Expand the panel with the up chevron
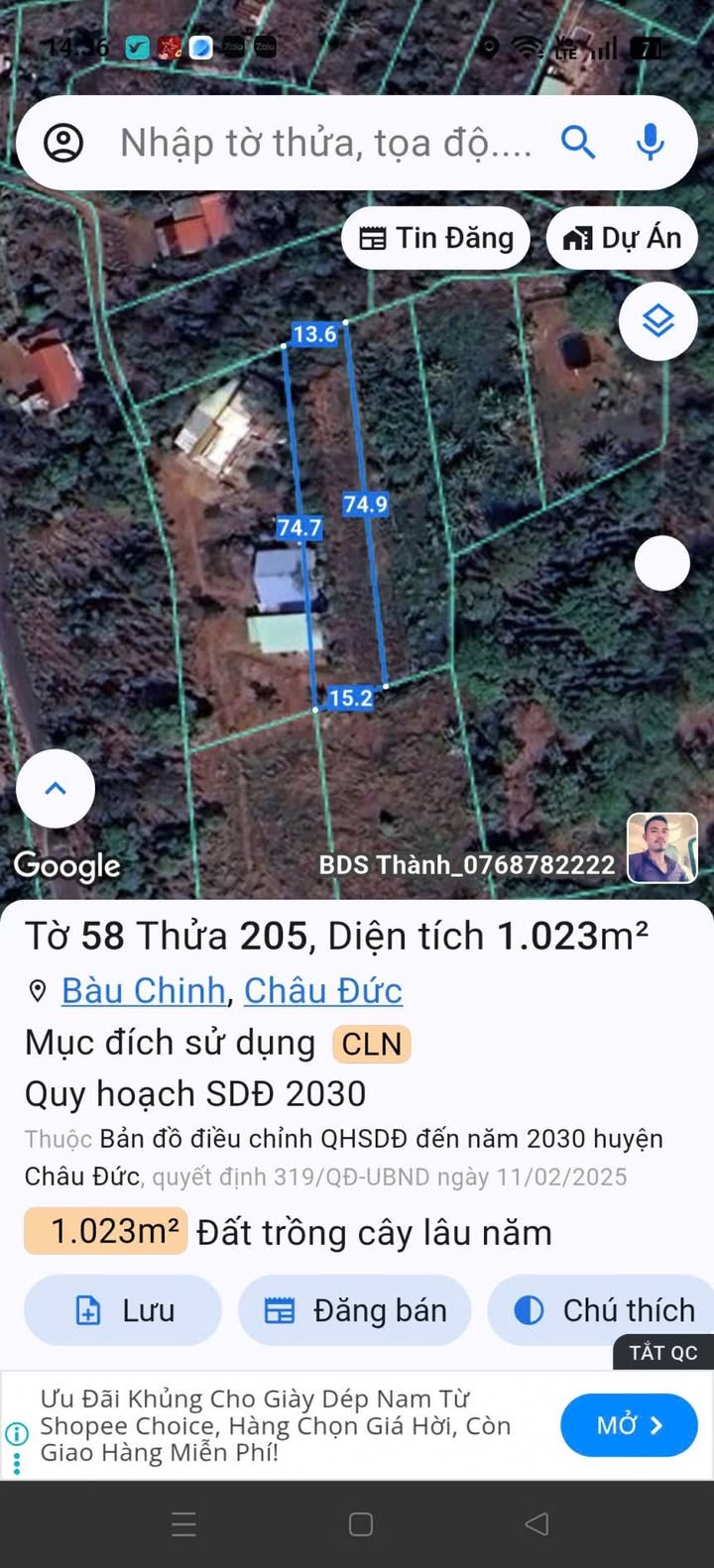 coord(56,789)
